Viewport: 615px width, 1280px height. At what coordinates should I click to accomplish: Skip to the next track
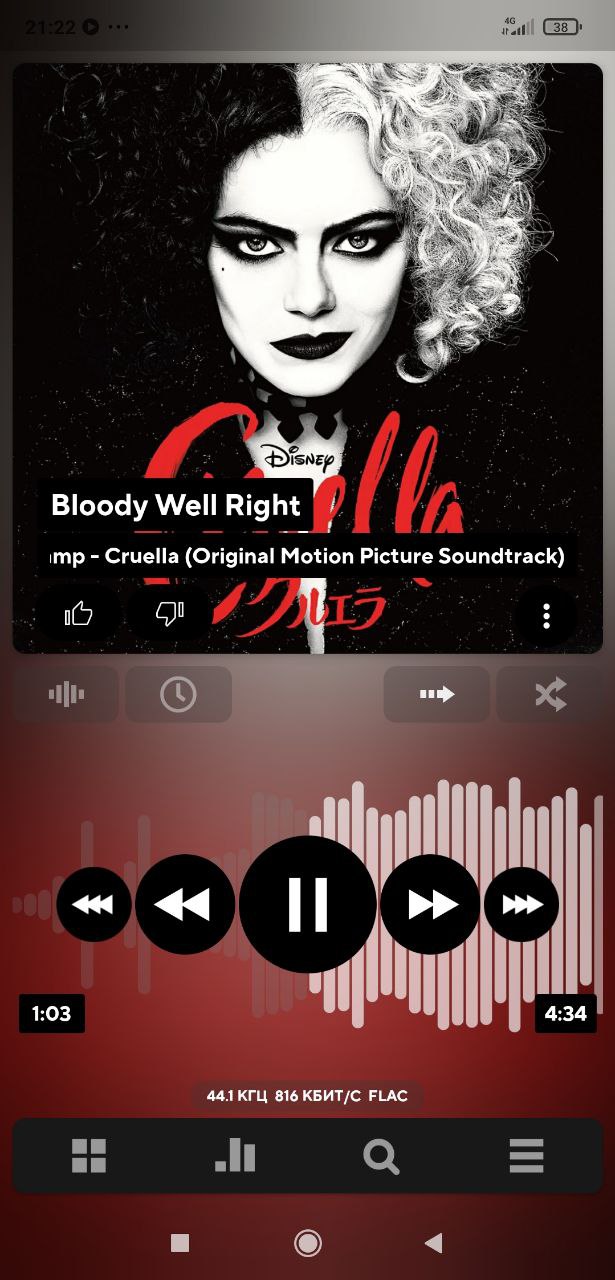pos(430,904)
